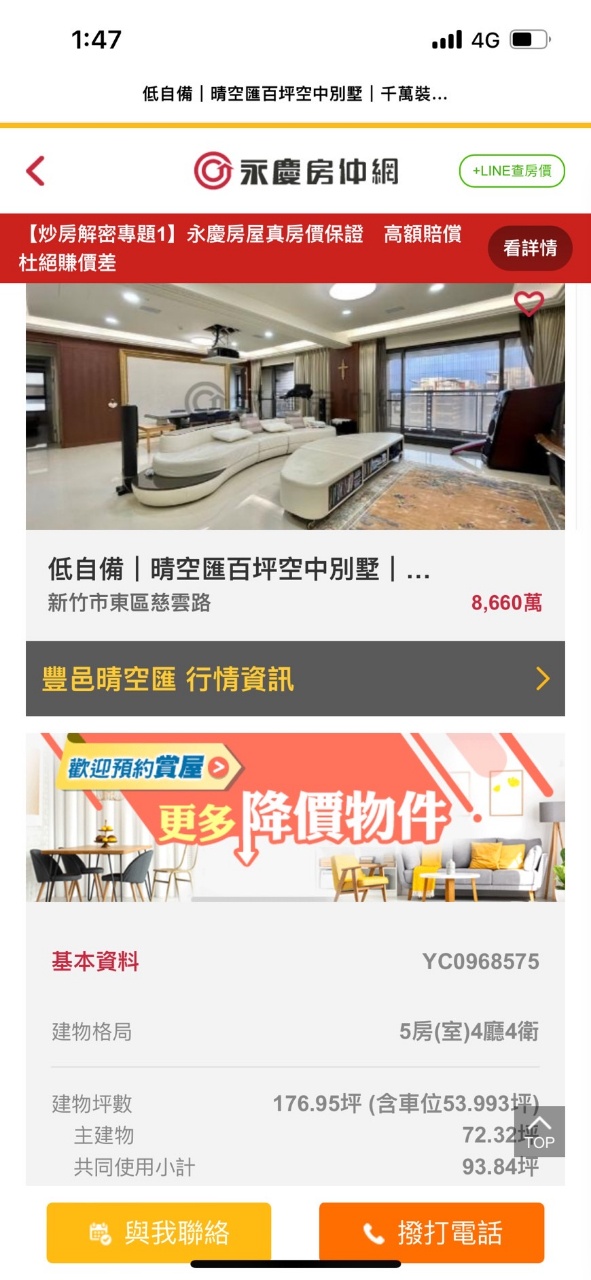Open the 更多降價物件 banner
The width and height of the screenshot is (591, 1280).
pos(295,817)
